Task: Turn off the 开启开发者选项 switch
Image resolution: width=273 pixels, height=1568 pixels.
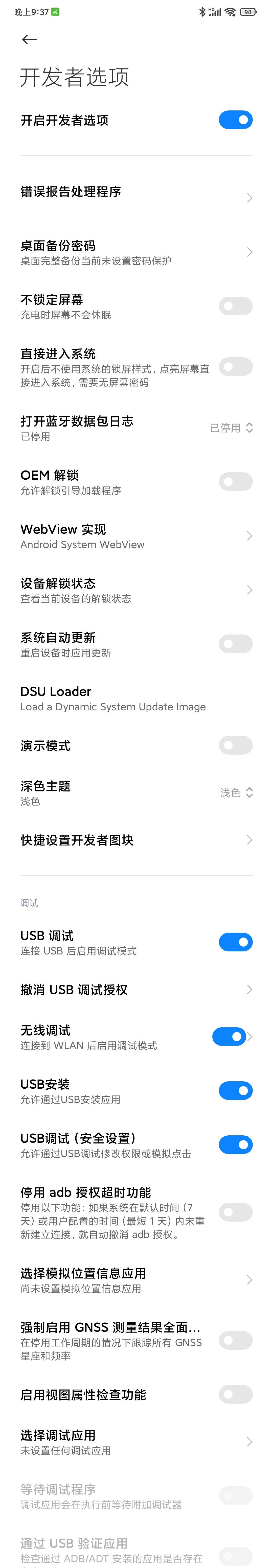Action: [235, 120]
